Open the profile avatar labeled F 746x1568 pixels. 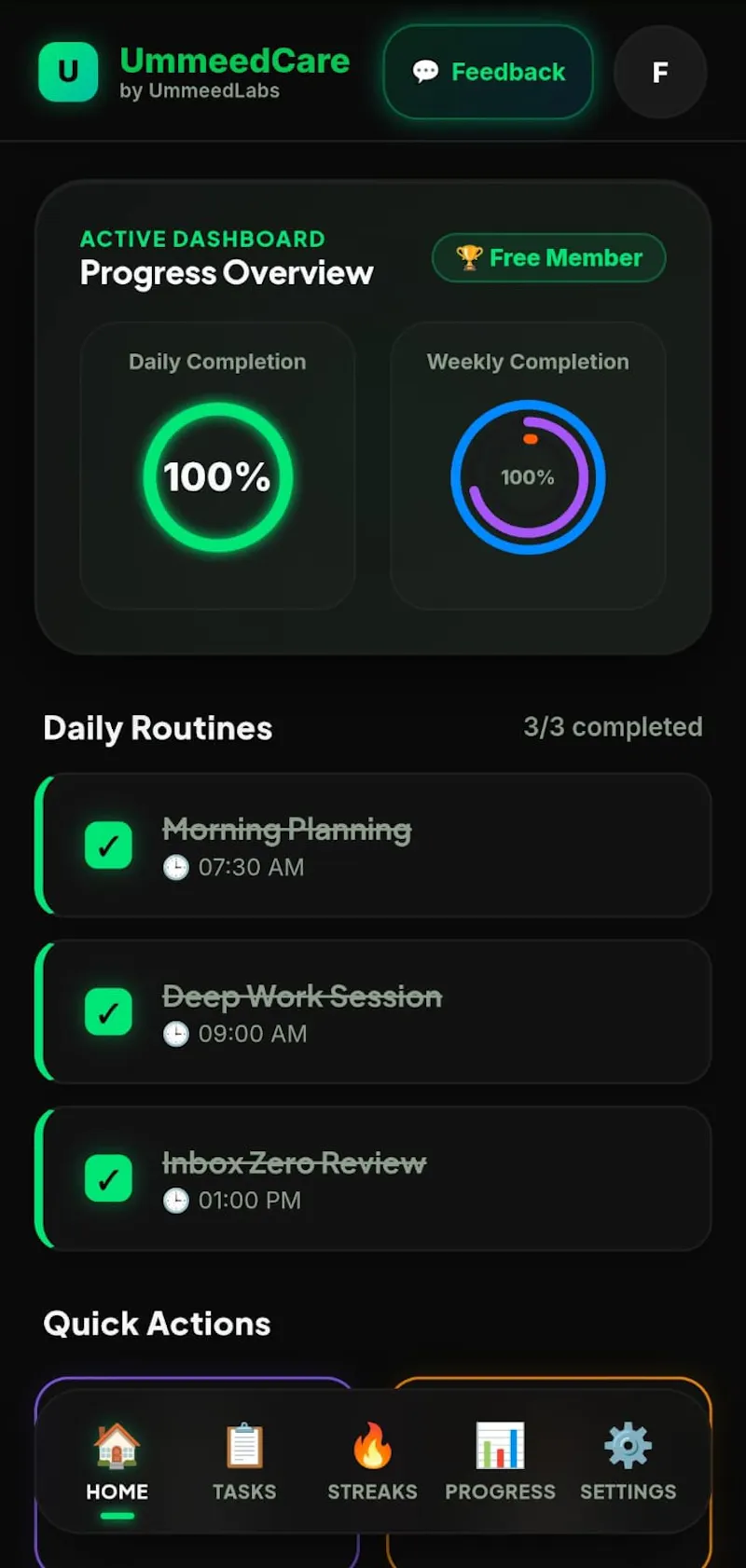pyautogui.click(x=660, y=72)
